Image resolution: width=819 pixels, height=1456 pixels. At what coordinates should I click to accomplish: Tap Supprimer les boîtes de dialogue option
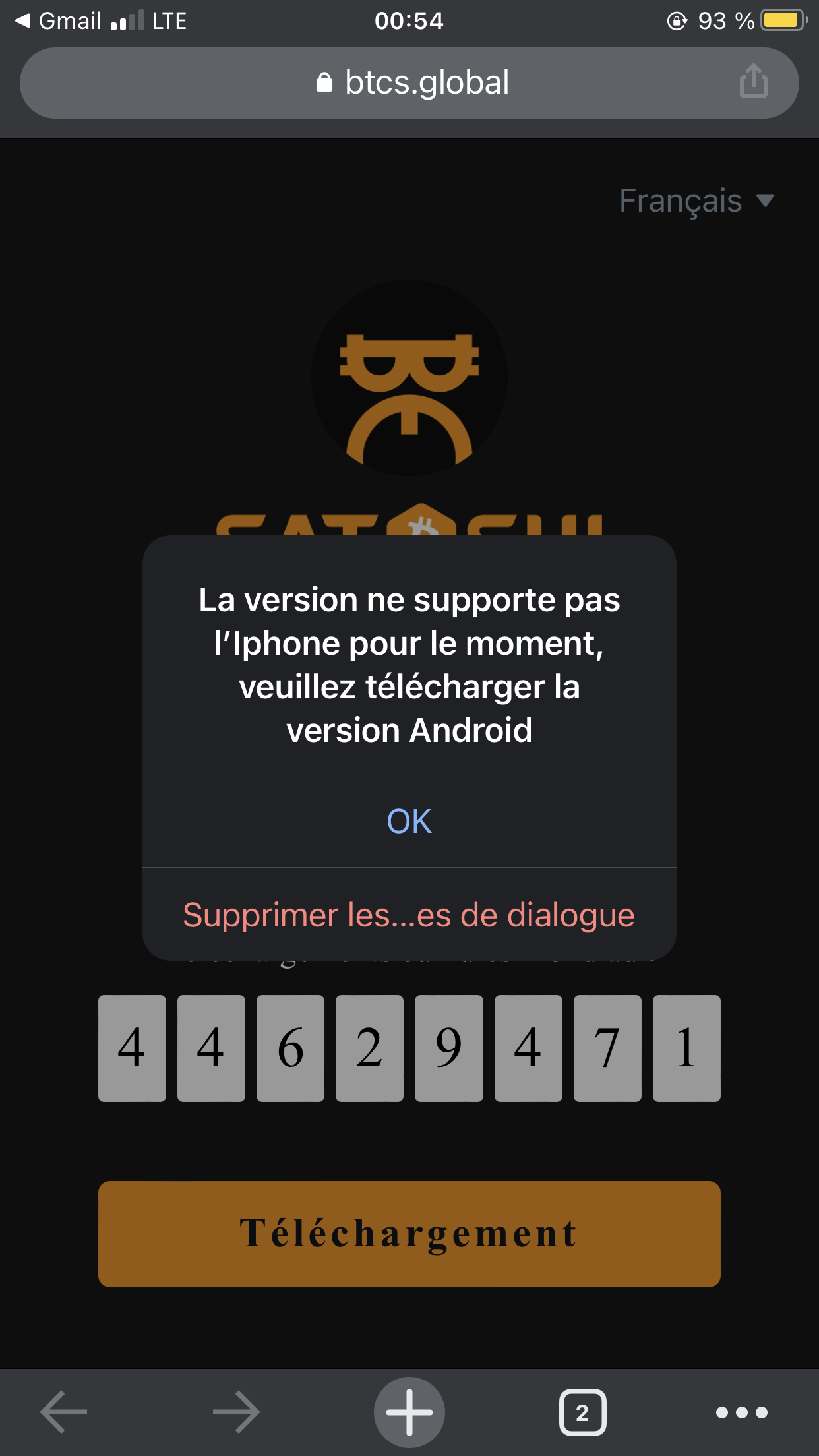click(409, 915)
